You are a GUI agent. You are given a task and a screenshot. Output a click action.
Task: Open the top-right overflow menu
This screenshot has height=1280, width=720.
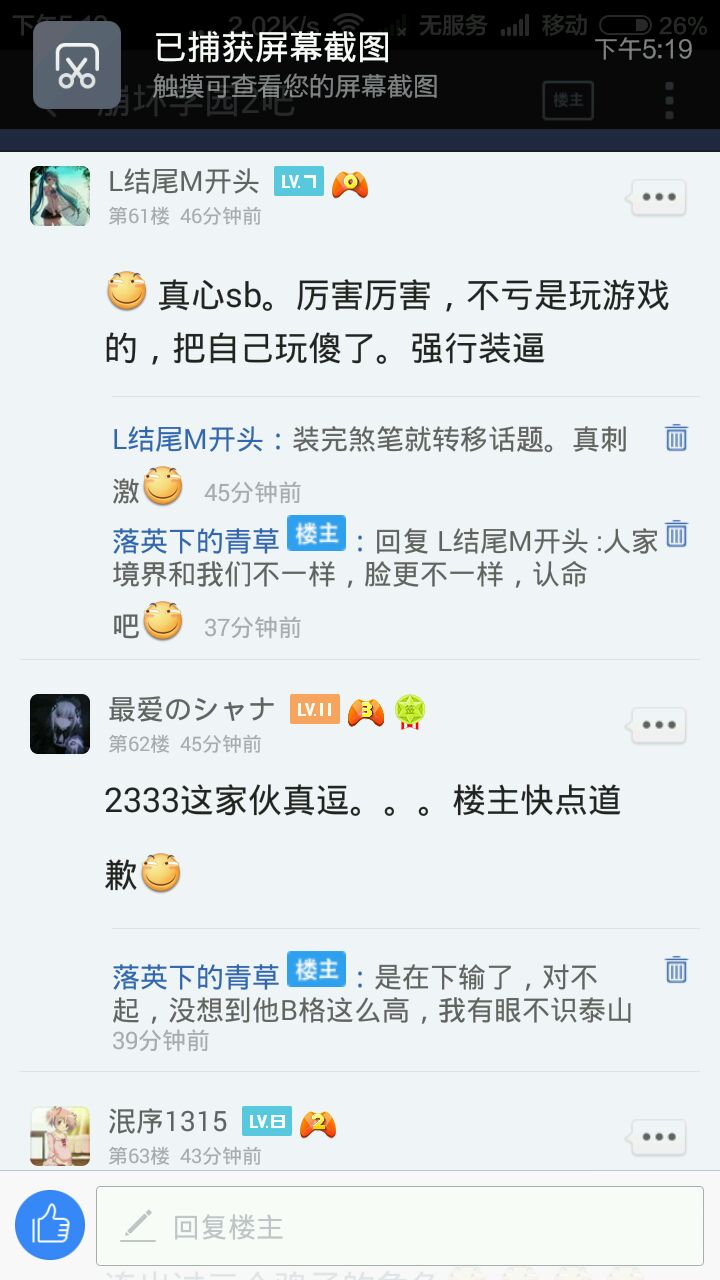[x=669, y=101]
